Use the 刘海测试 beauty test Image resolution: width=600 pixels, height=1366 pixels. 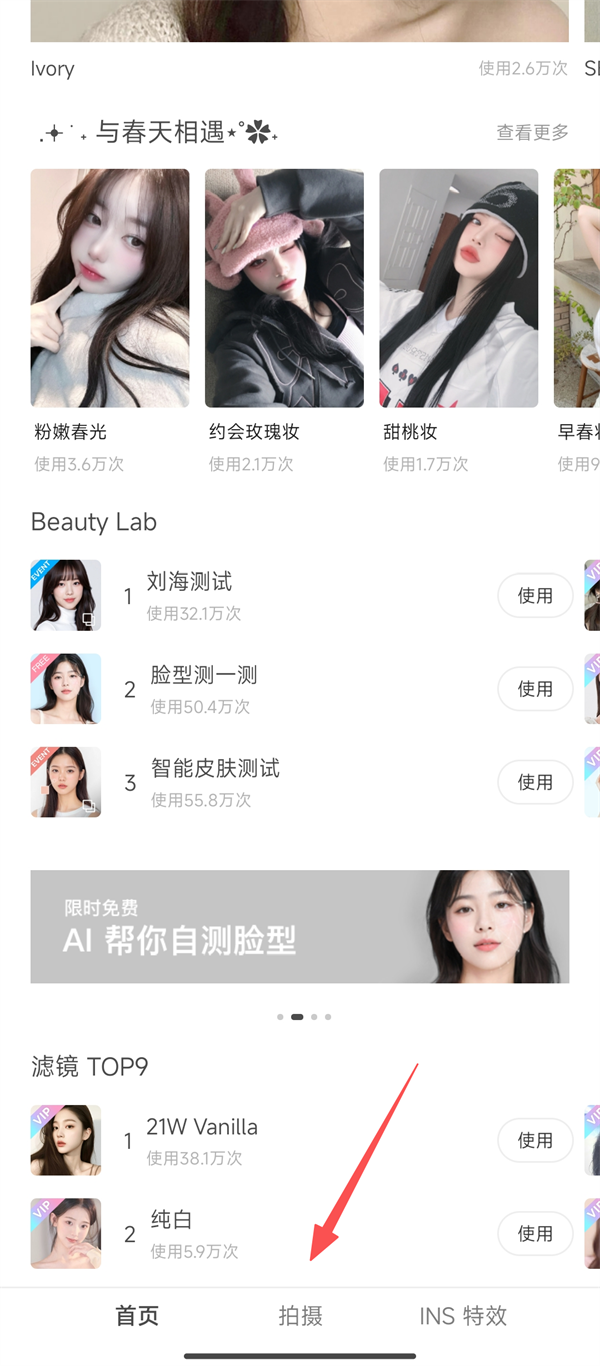click(x=535, y=596)
